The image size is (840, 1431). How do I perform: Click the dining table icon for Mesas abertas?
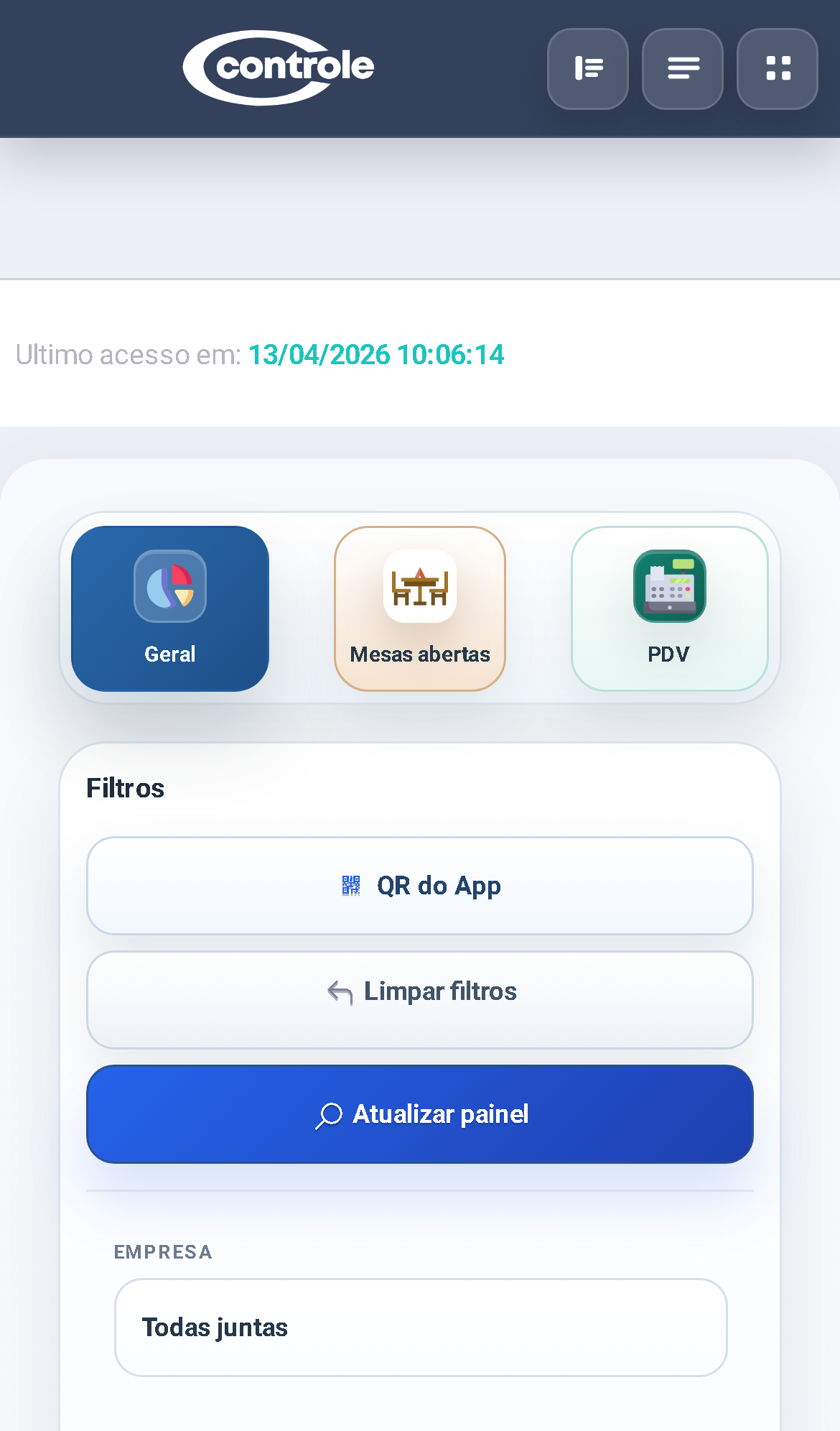(419, 586)
